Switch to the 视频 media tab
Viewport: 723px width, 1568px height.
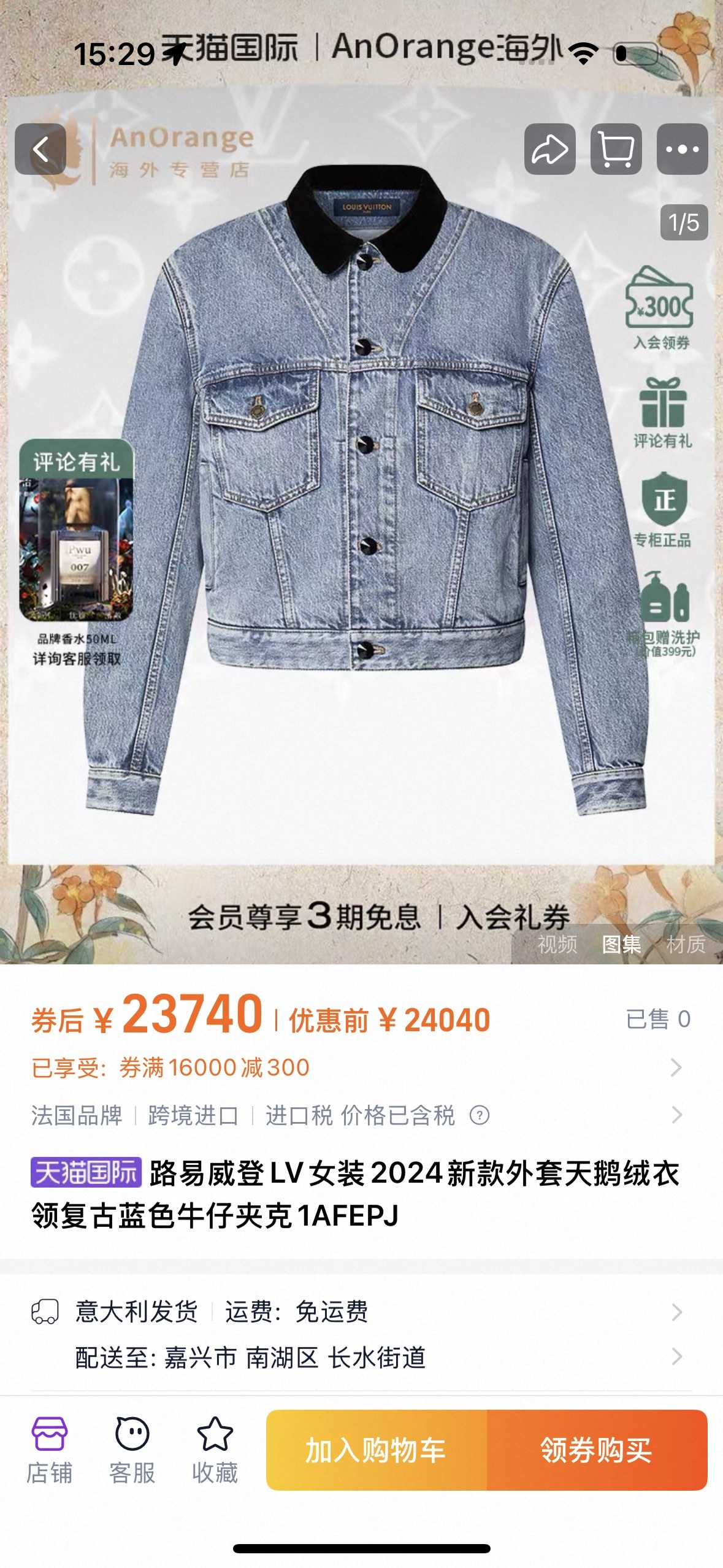click(x=557, y=944)
